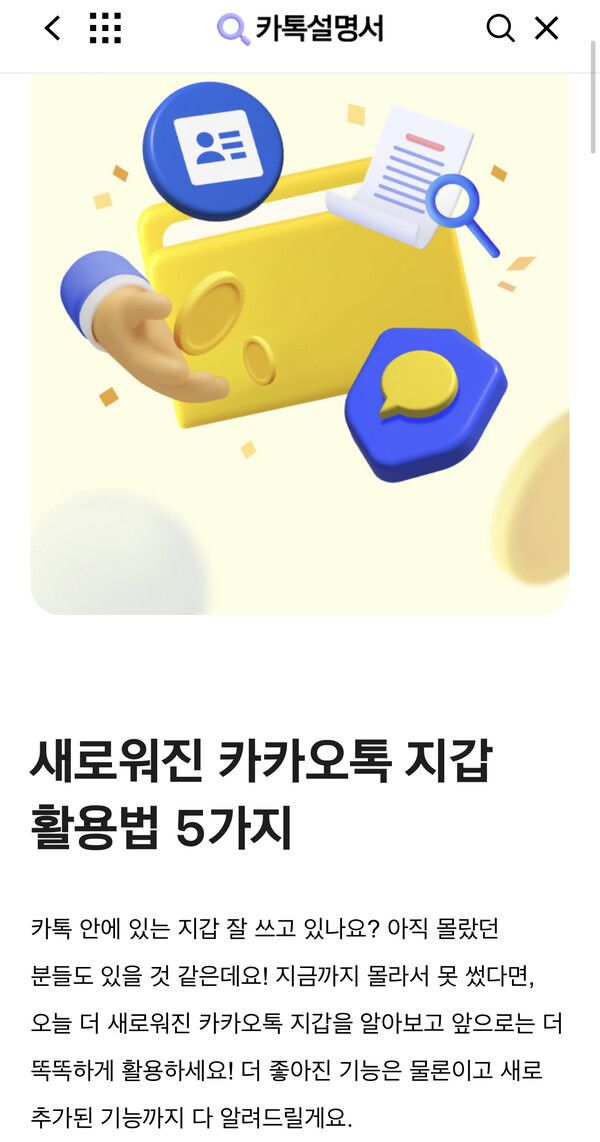
Task: Go back using the top arrow
Action: 53,29
